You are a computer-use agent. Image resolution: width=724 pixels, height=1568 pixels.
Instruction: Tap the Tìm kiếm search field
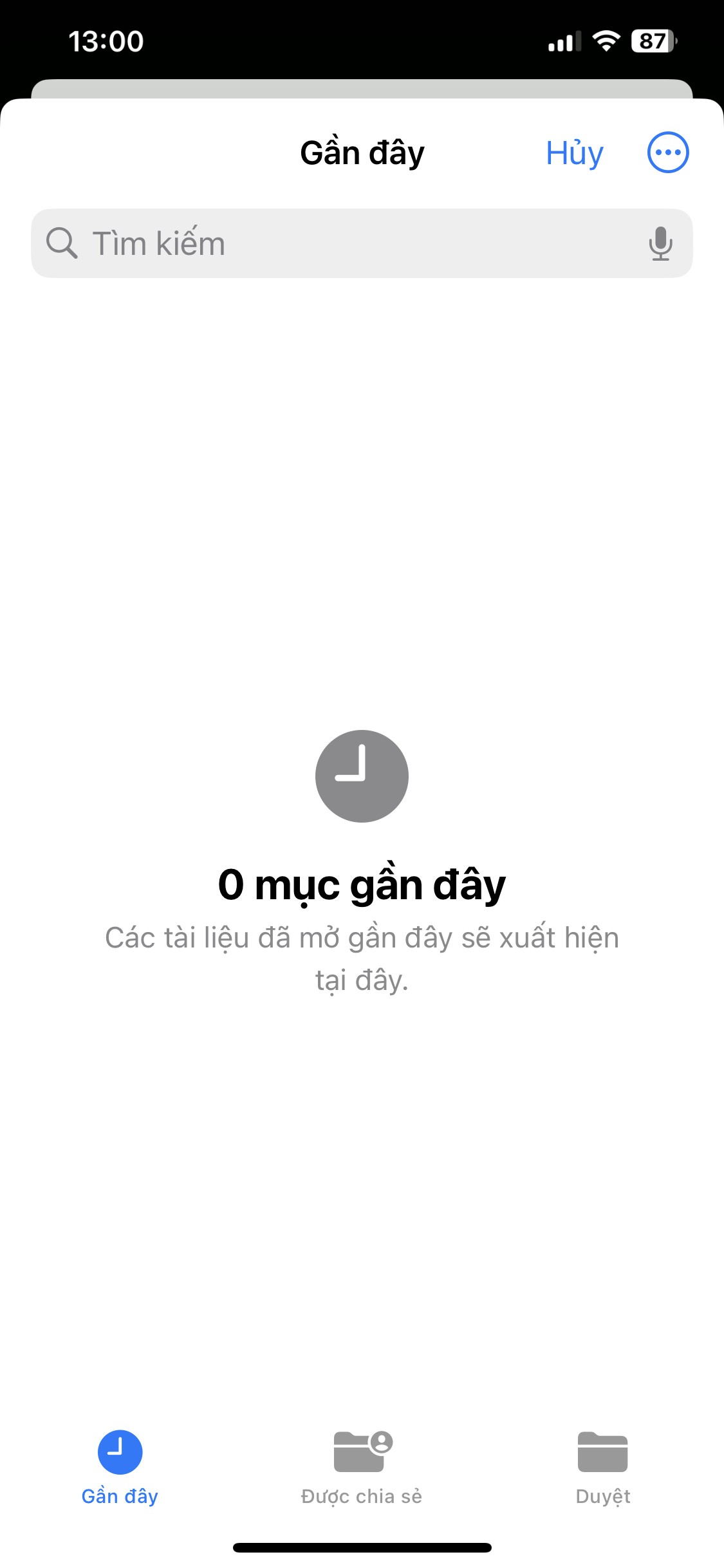click(362, 243)
